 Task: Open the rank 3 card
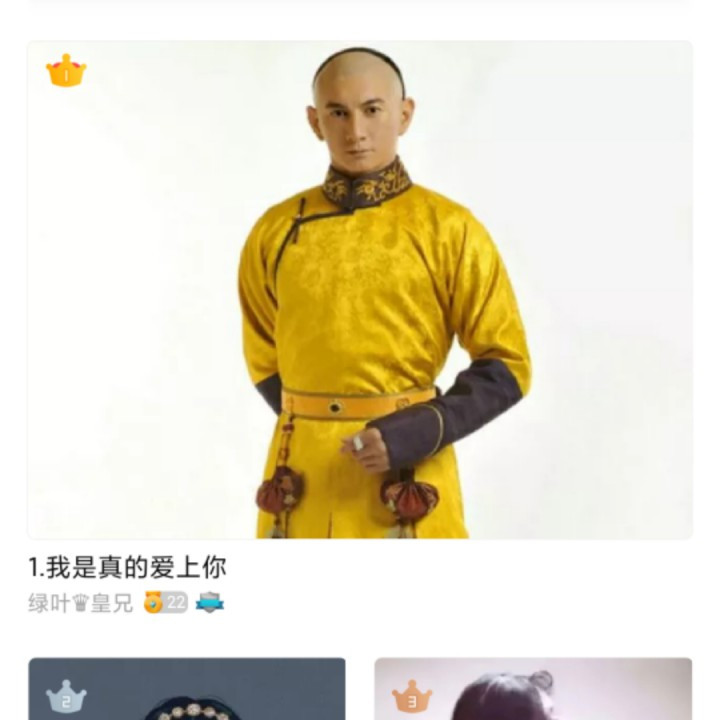pyautogui.click(x=533, y=689)
